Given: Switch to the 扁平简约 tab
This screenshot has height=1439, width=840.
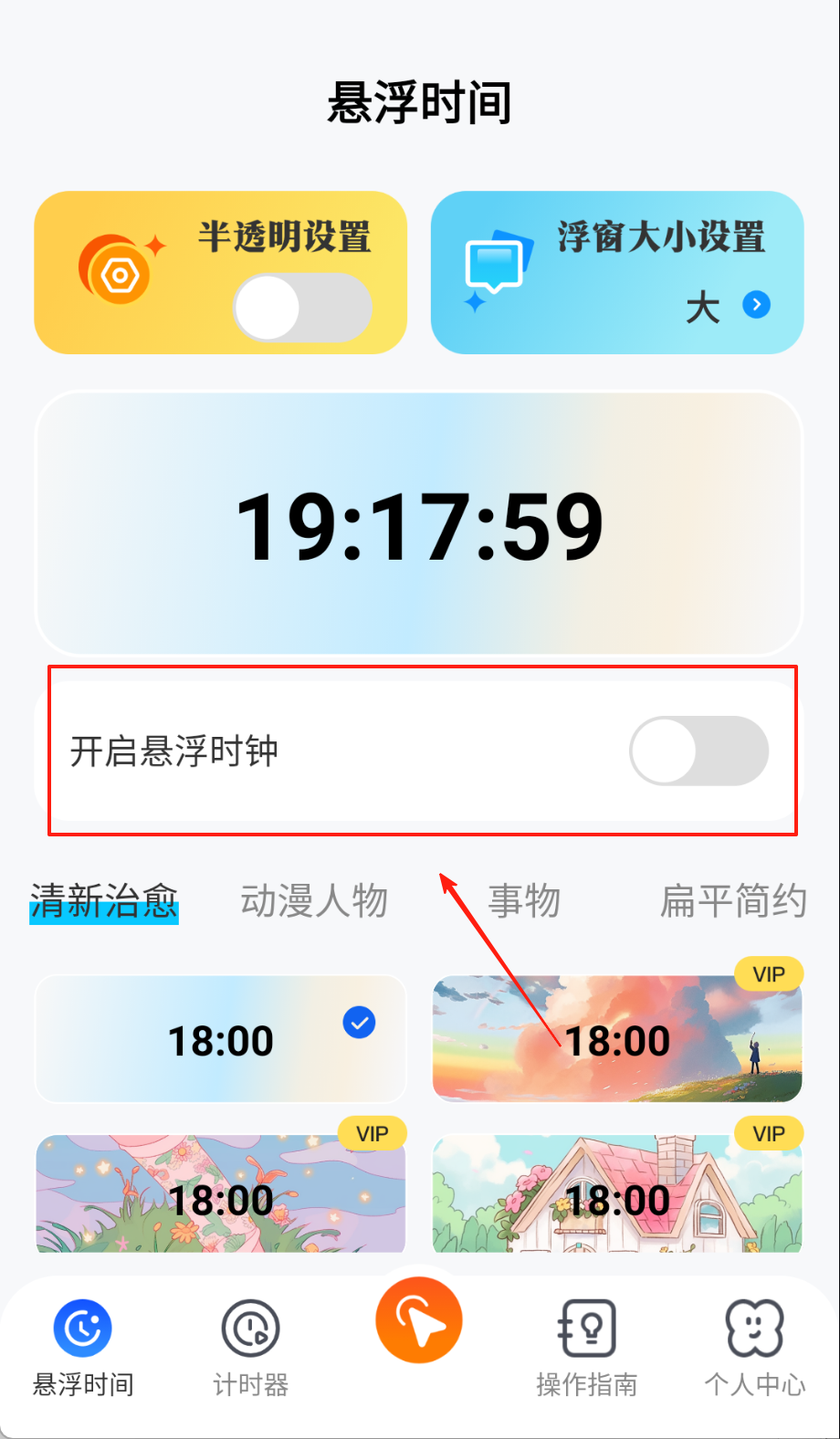Looking at the screenshot, I should pyautogui.click(x=733, y=901).
